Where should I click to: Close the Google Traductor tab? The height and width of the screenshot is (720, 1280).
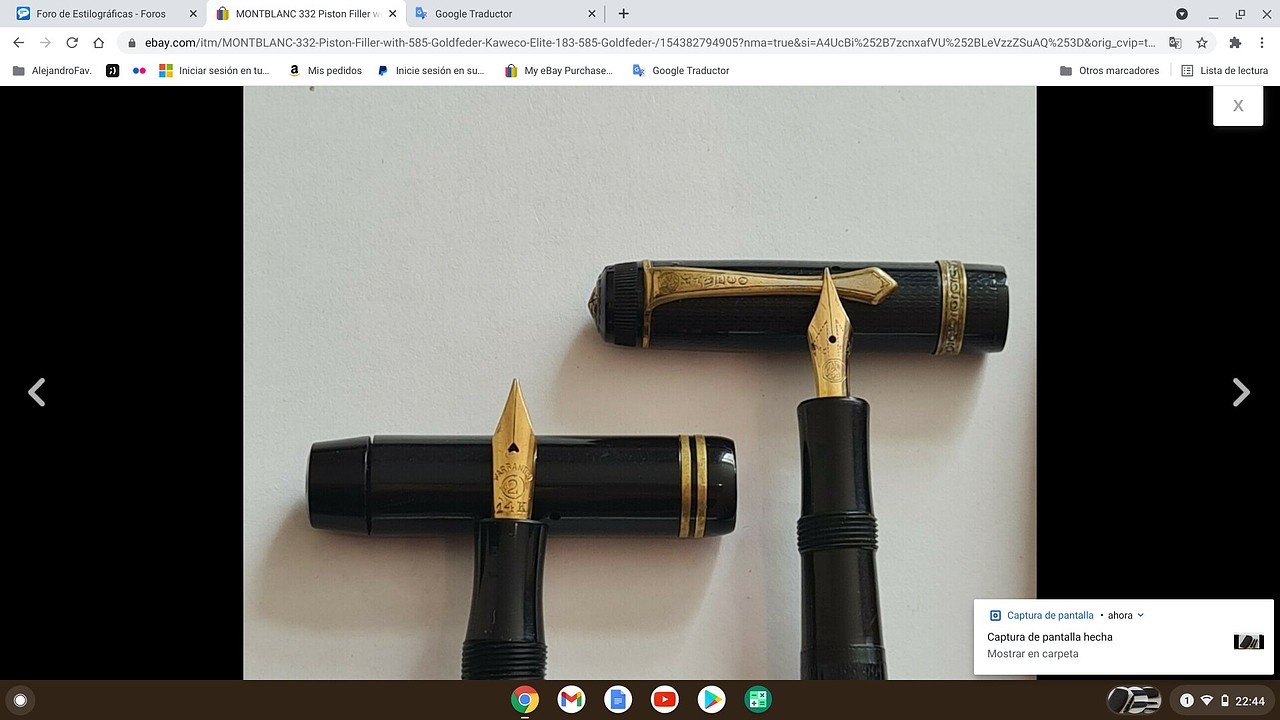[592, 14]
